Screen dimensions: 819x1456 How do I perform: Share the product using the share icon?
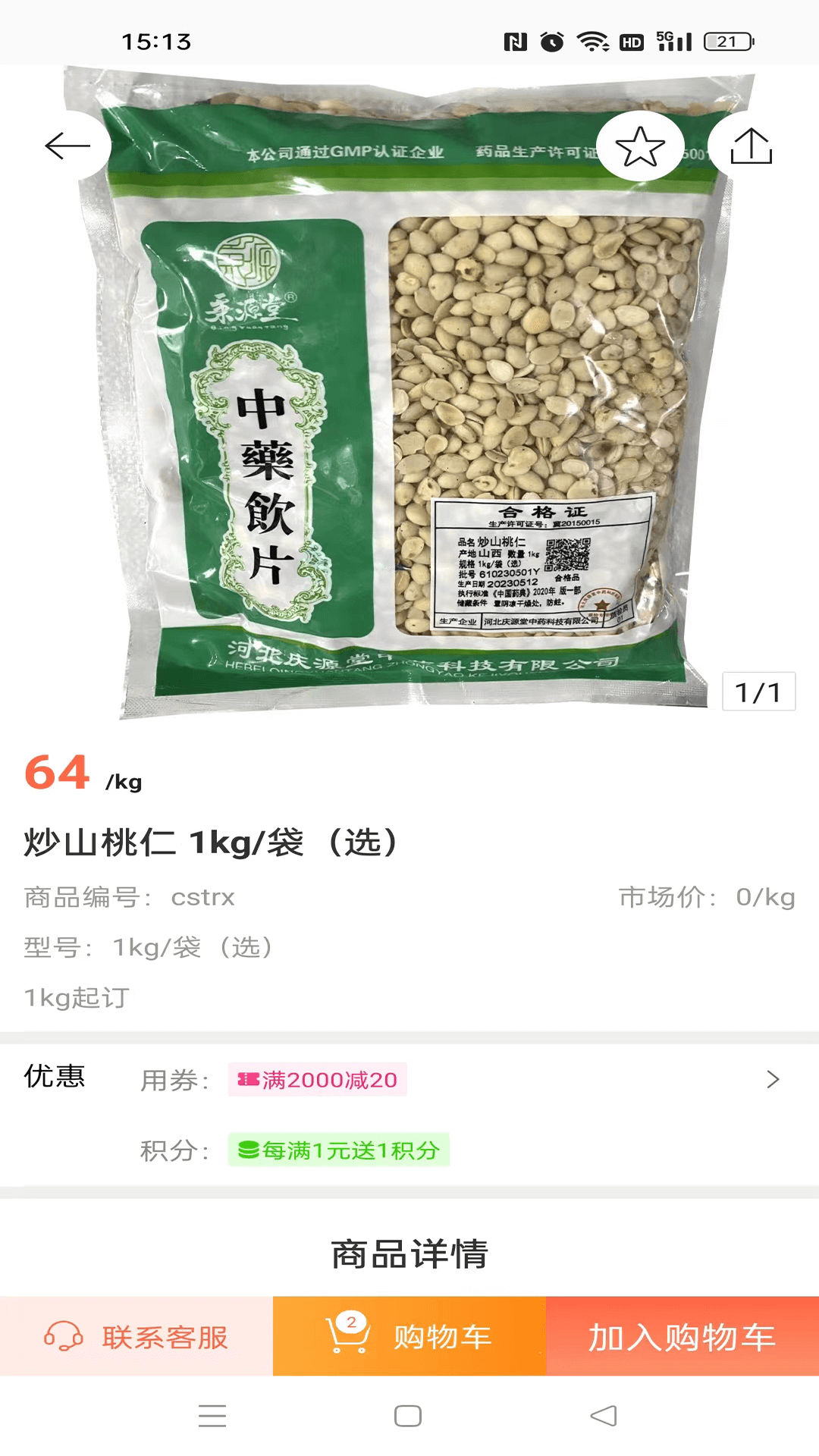tap(753, 146)
